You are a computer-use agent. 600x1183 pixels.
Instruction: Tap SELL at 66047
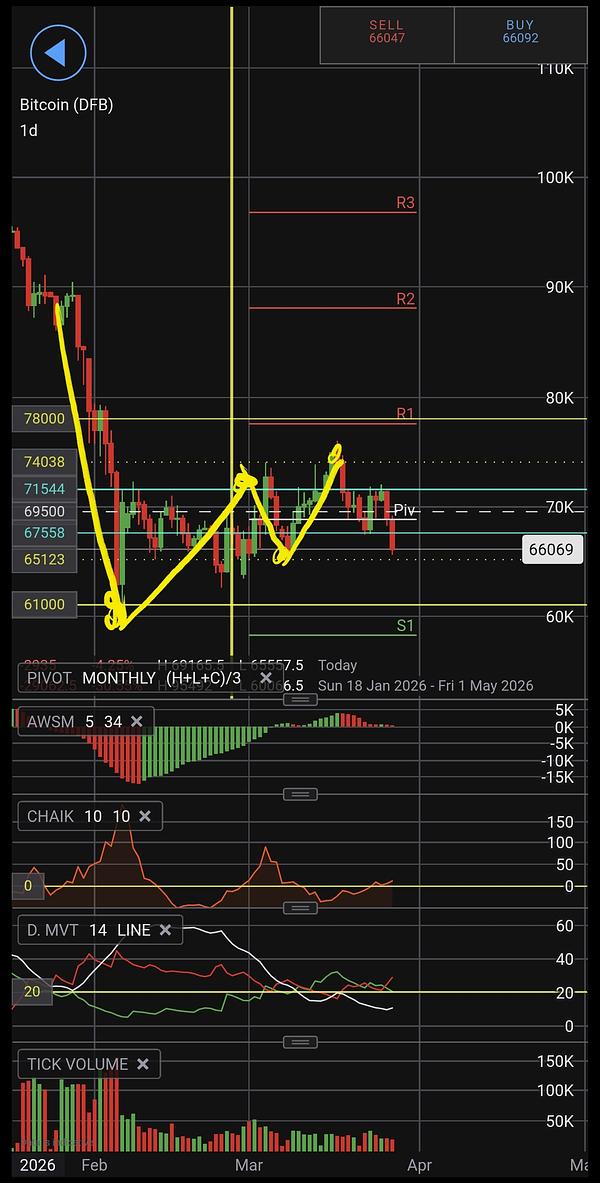386,35
